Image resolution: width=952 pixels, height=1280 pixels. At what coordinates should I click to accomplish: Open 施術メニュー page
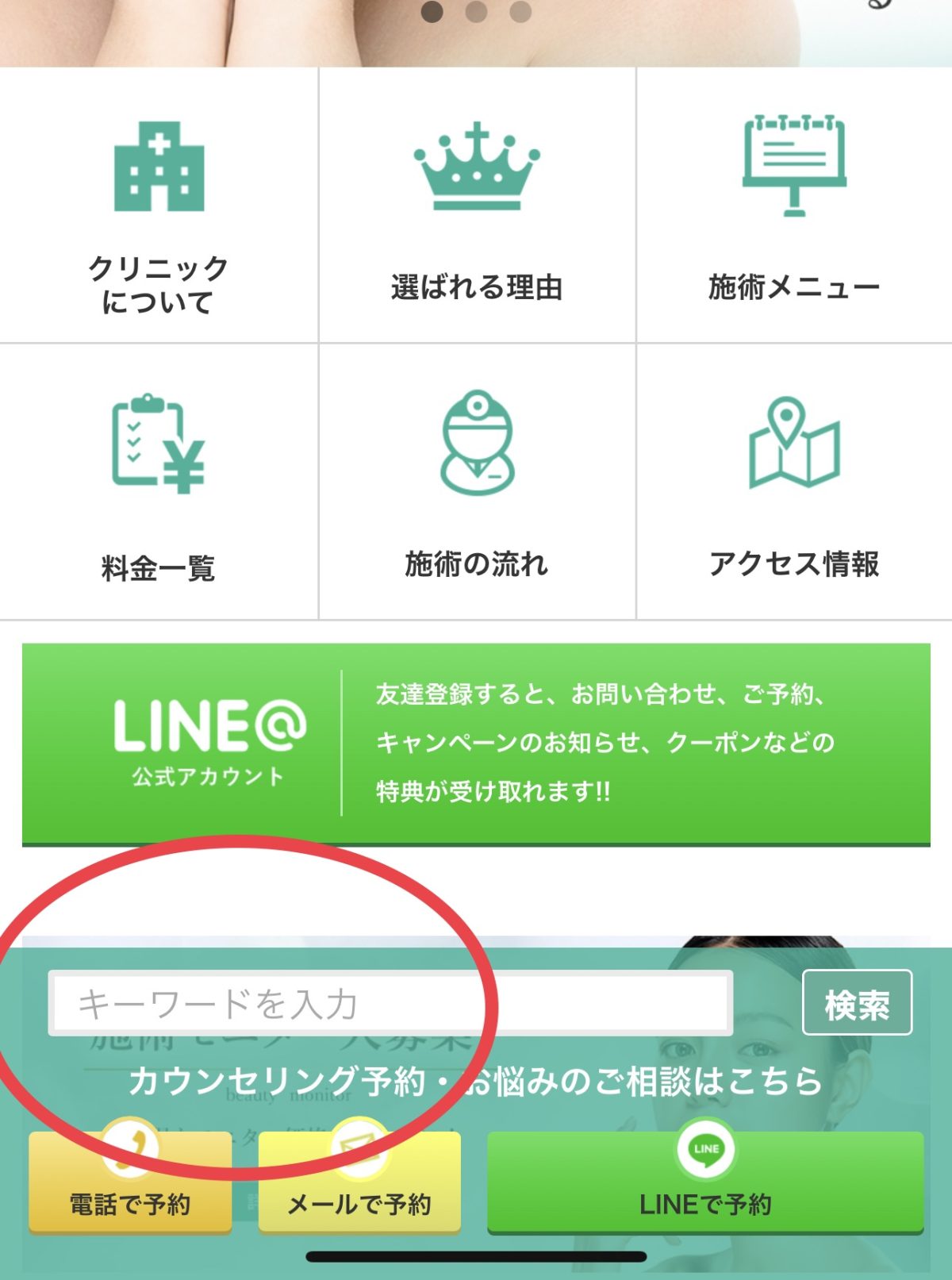click(794, 206)
